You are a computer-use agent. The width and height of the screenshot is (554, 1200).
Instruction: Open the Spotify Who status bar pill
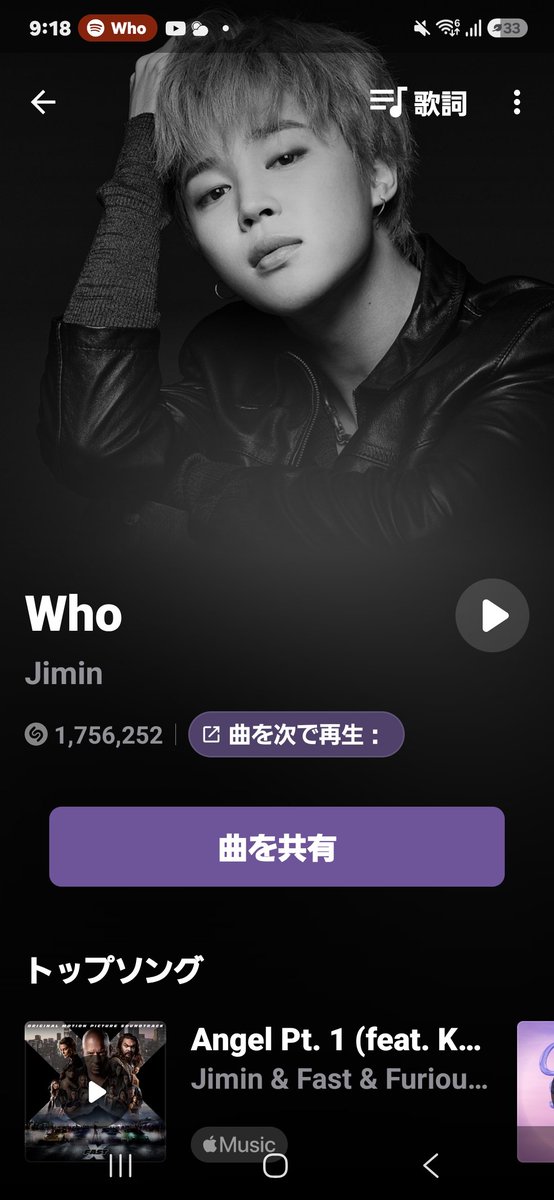(x=117, y=28)
